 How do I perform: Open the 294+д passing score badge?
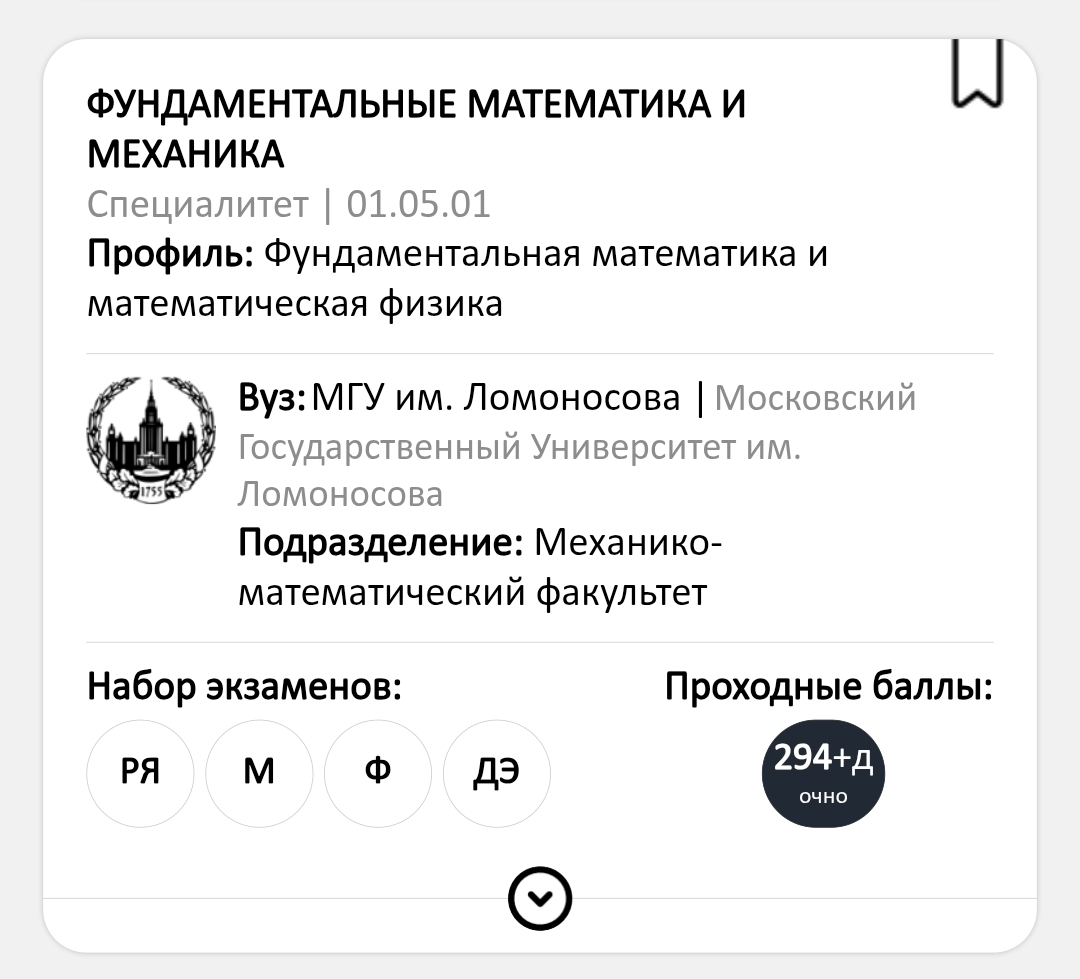[x=823, y=774]
